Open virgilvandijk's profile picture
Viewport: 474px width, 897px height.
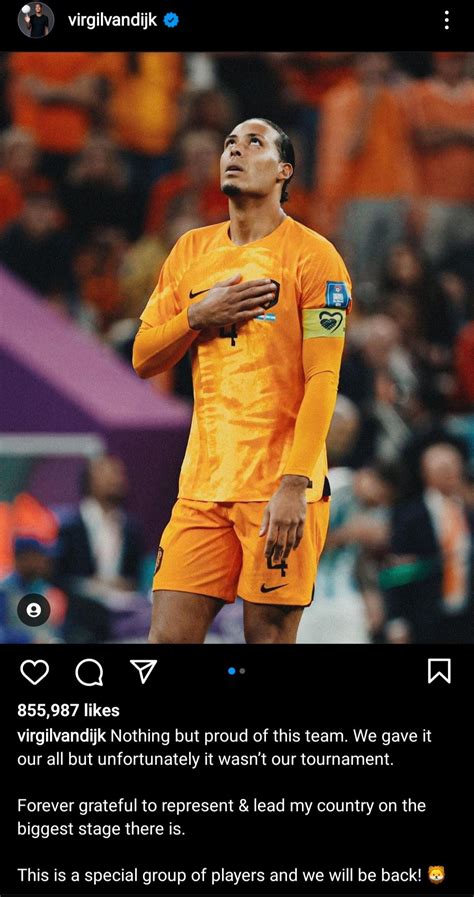click(35, 20)
